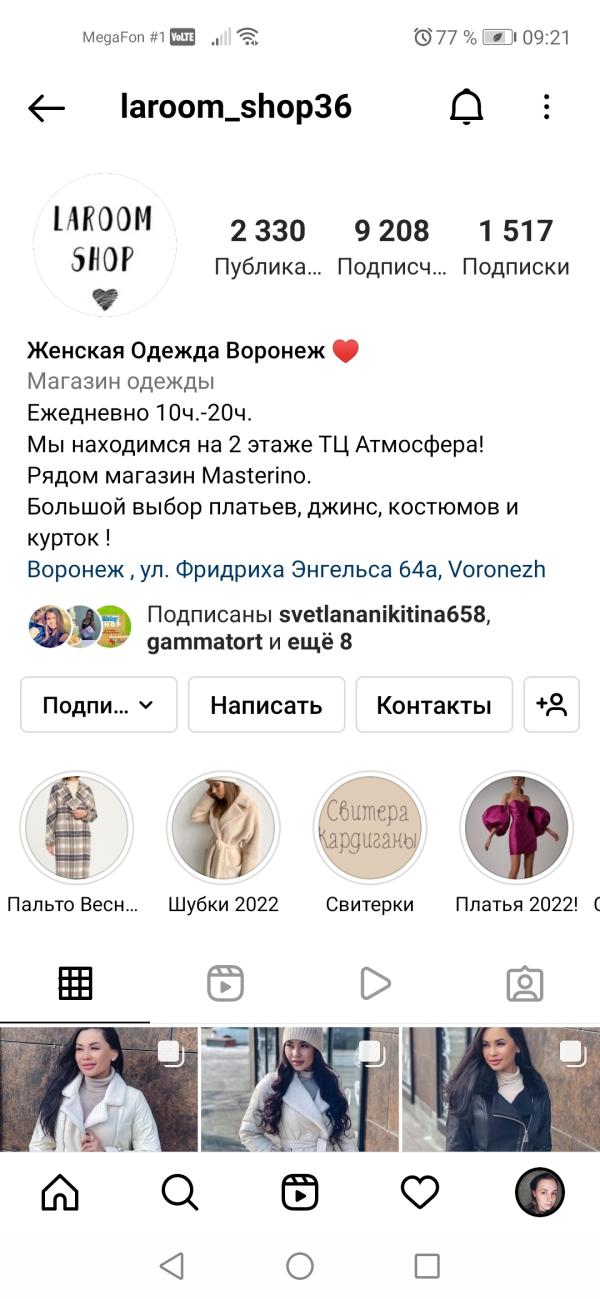The image size is (600, 1299).
Task: Tap Написать to message the shop
Action: click(x=266, y=705)
